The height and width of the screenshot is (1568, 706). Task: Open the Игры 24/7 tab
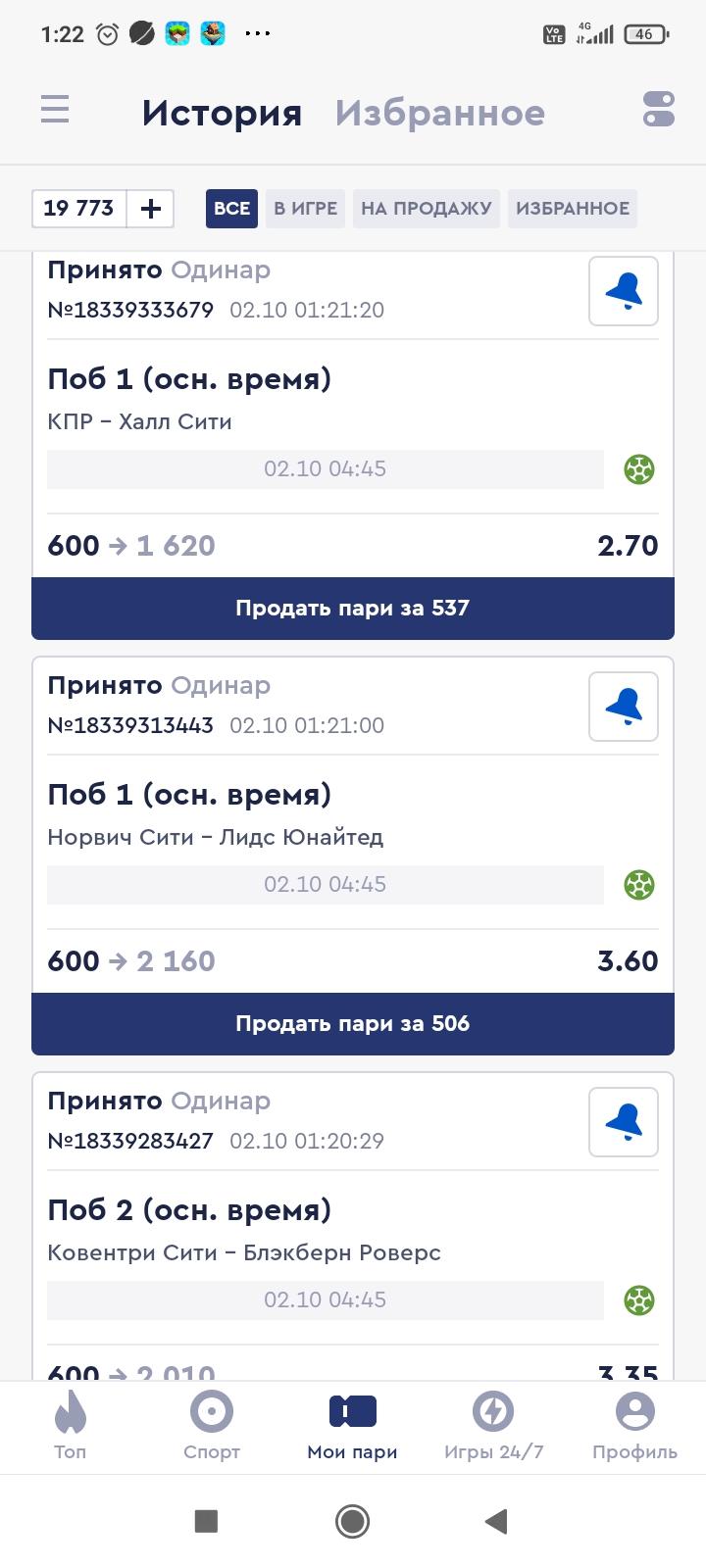click(493, 1426)
